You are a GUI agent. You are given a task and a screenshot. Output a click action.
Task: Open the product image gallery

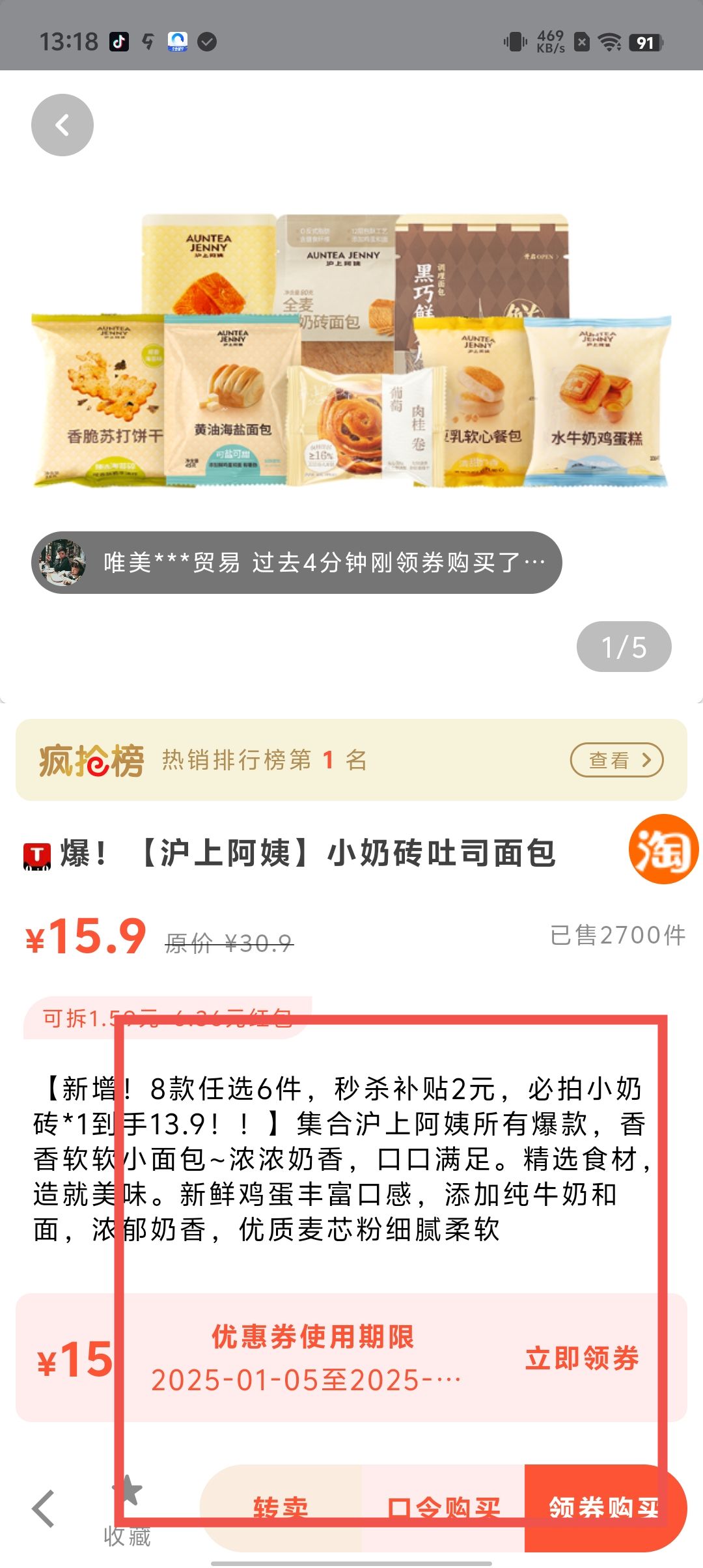point(351,352)
